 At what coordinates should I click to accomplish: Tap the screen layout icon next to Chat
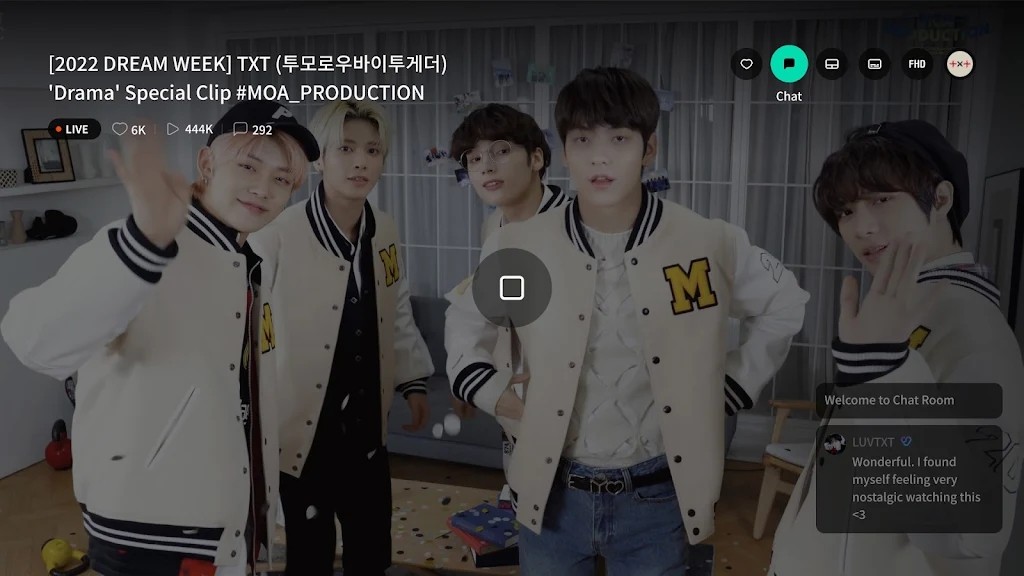pyautogui.click(x=831, y=64)
